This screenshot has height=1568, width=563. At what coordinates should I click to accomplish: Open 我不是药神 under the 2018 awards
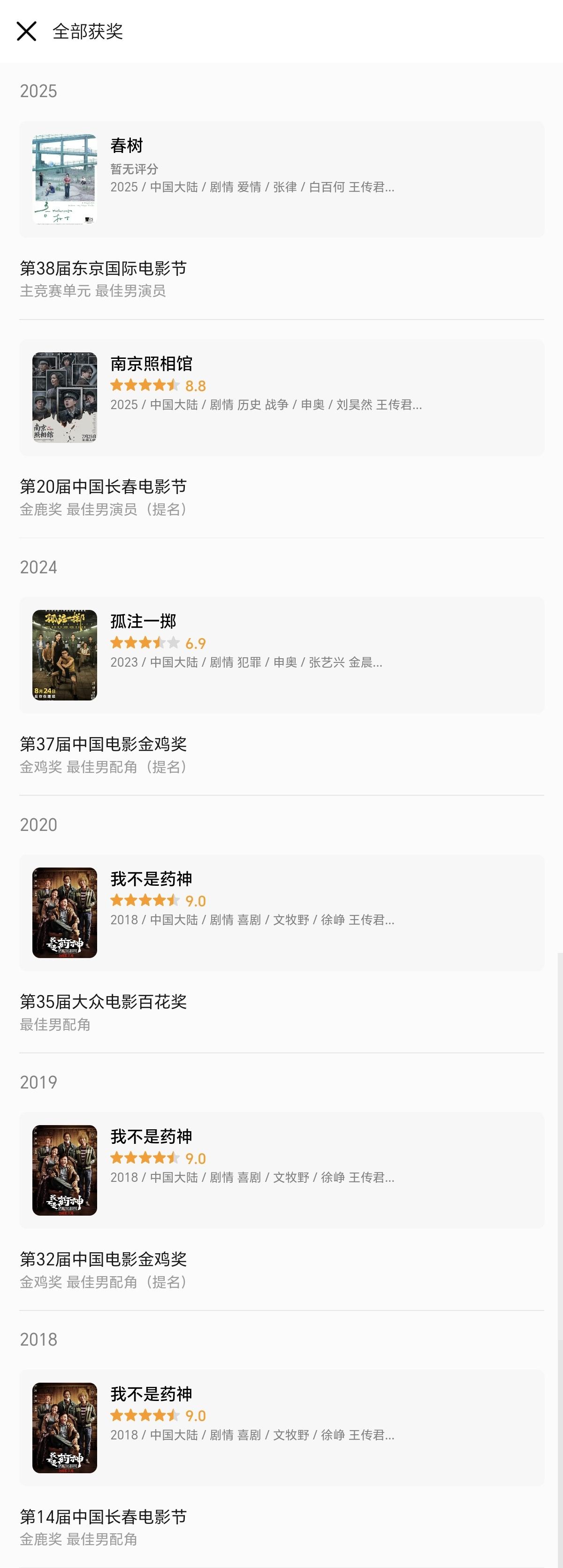[x=281, y=1427]
